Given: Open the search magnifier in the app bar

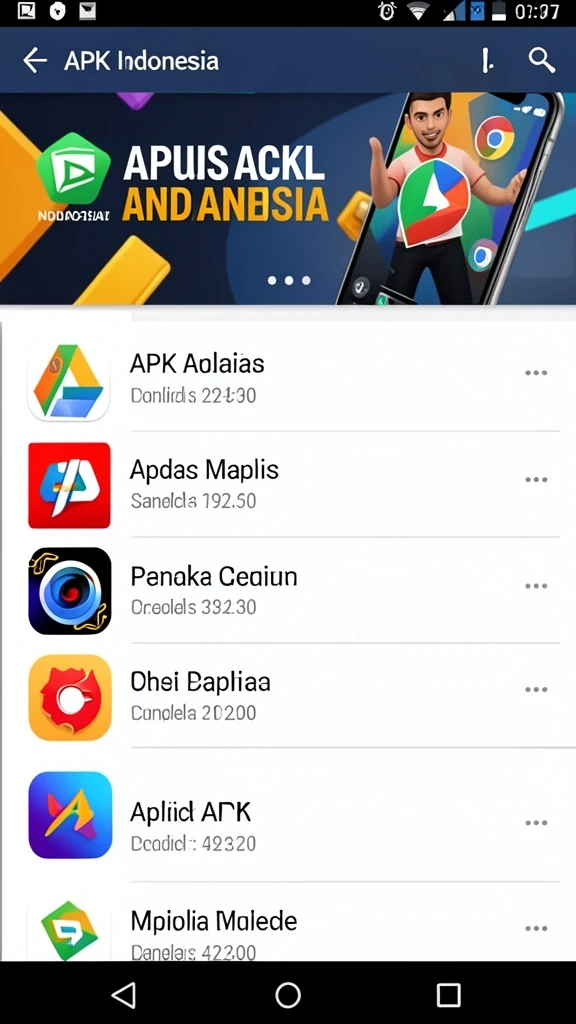Looking at the screenshot, I should [541, 60].
